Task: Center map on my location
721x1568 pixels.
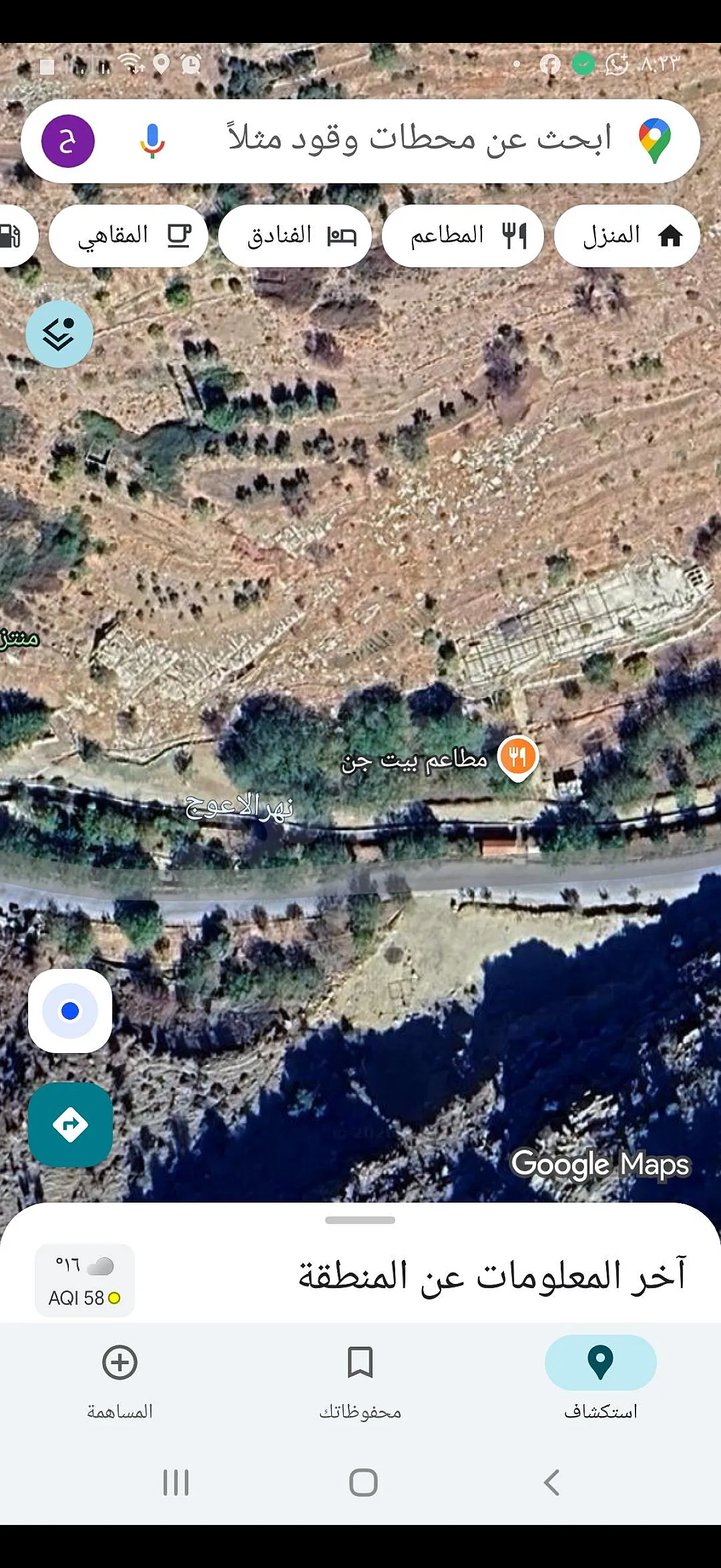Action: pyautogui.click(x=70, y=1011)
